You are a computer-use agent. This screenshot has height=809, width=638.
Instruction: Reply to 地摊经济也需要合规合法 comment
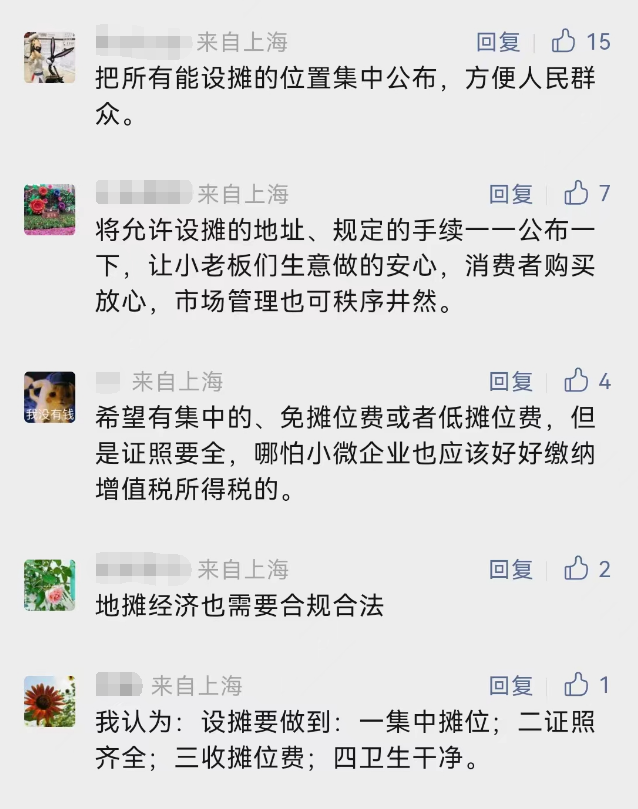pos(511,569)
